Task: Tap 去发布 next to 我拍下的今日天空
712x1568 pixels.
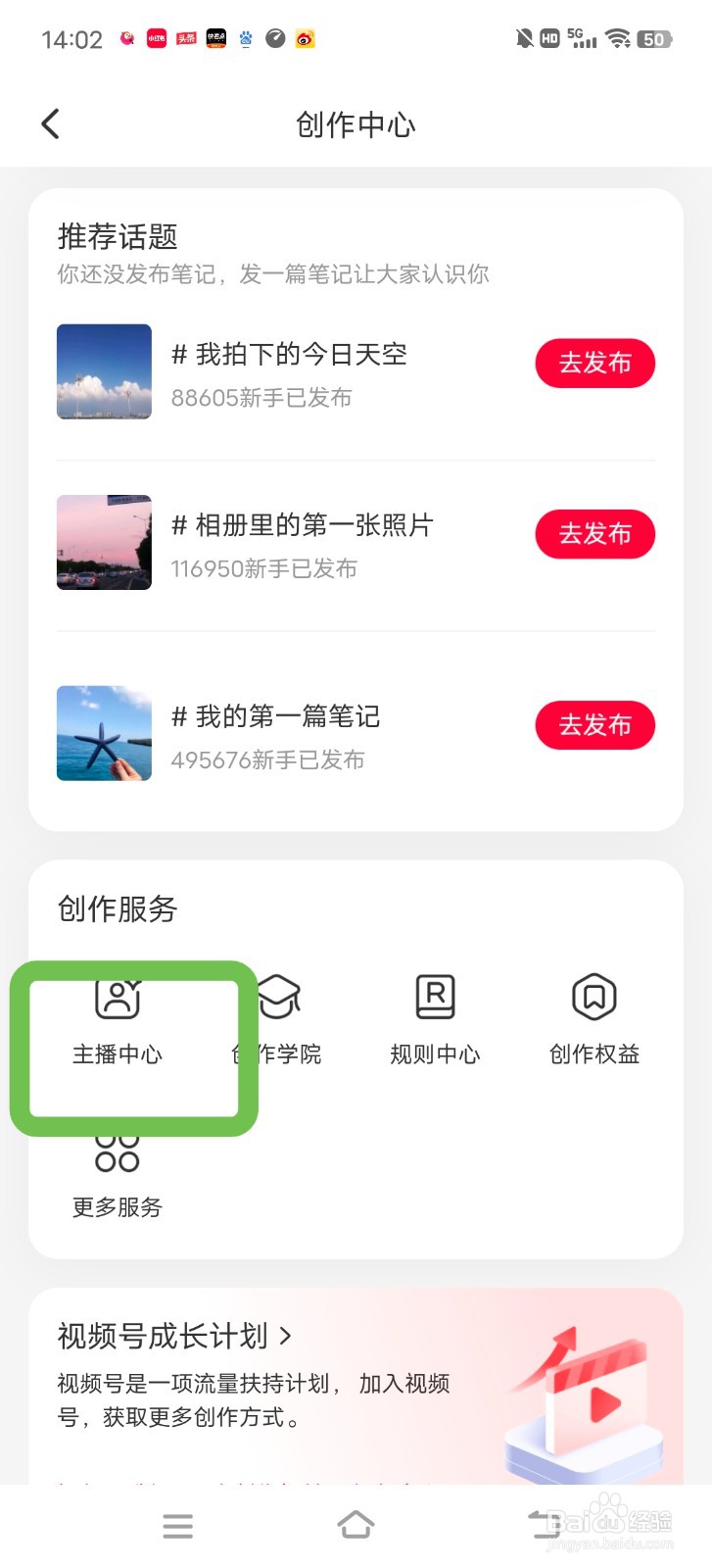Action: (x=594, y=363)
